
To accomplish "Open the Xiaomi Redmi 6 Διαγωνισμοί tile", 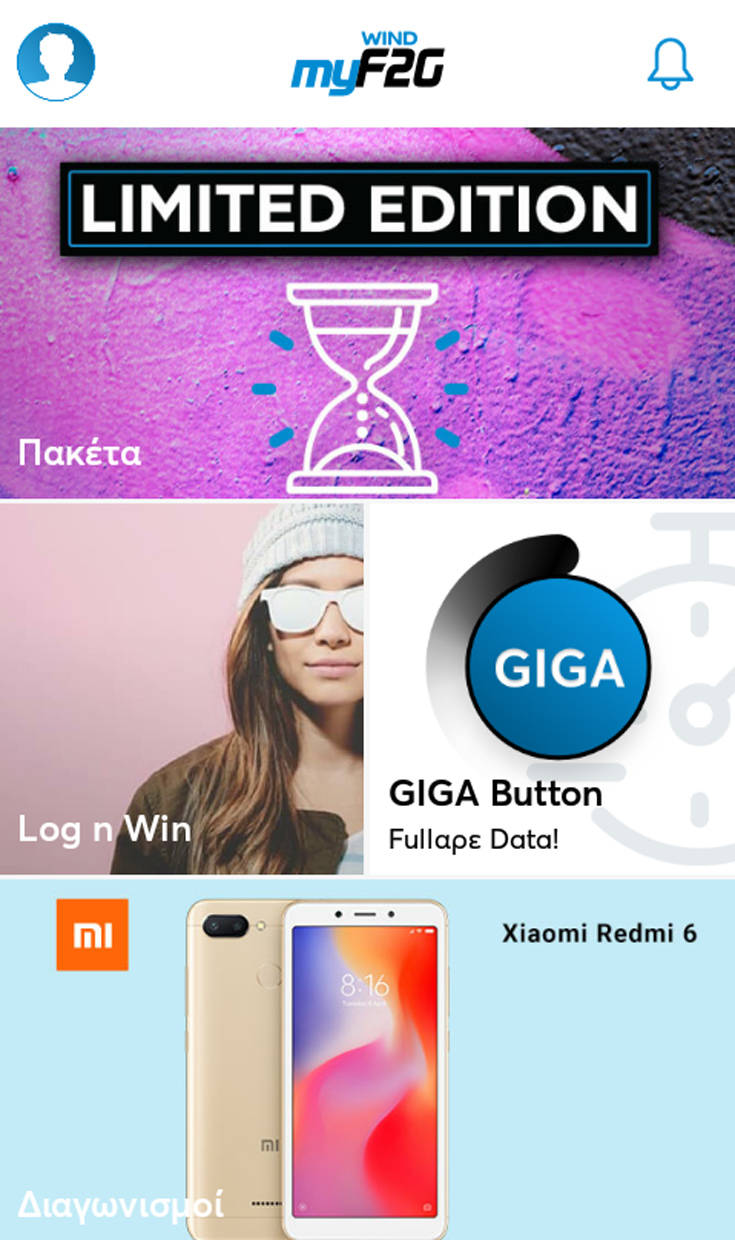I will point(367,1060).
